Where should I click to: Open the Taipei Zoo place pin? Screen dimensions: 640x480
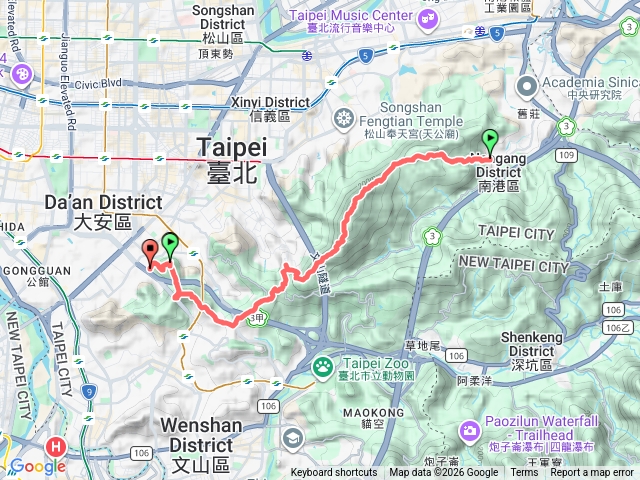tap(325, 366)
